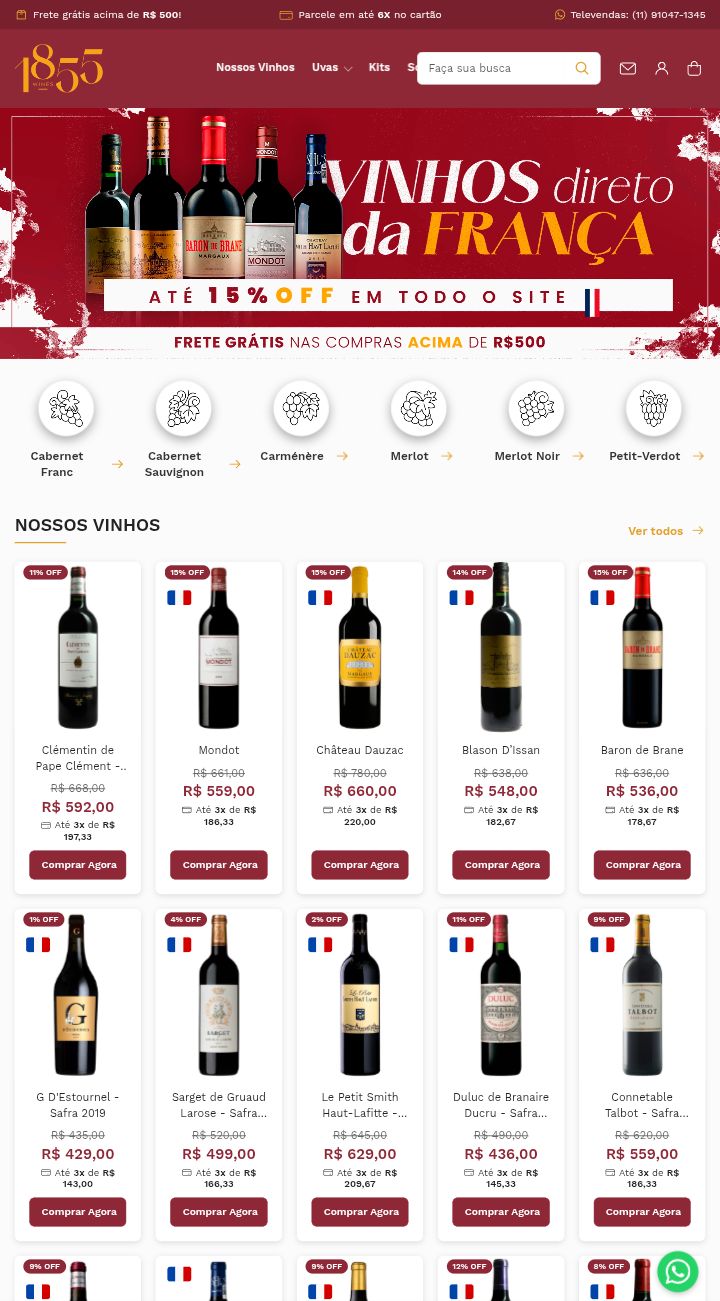
Task: Click Comprar Agora on the Mondot wine
Action: (219, 864)
